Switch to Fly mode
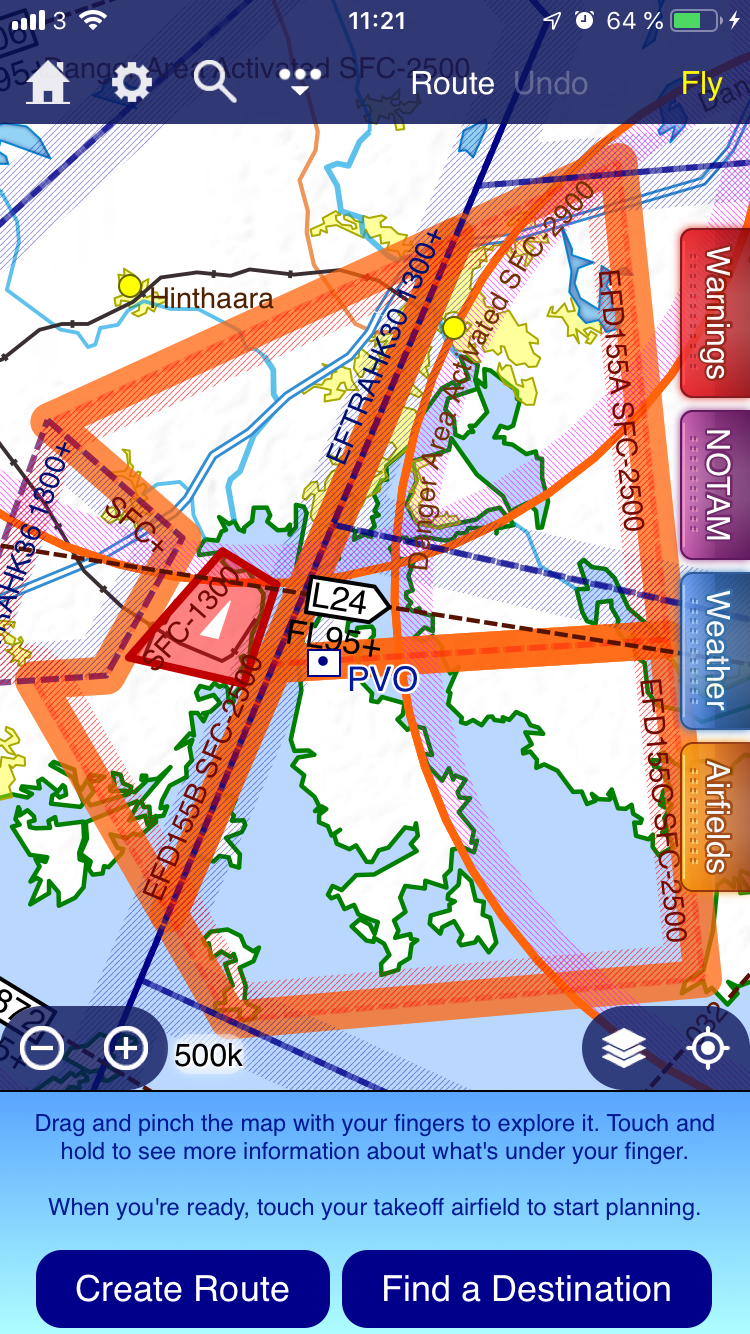The image size is (750, 1334). (x=701, y=84)
